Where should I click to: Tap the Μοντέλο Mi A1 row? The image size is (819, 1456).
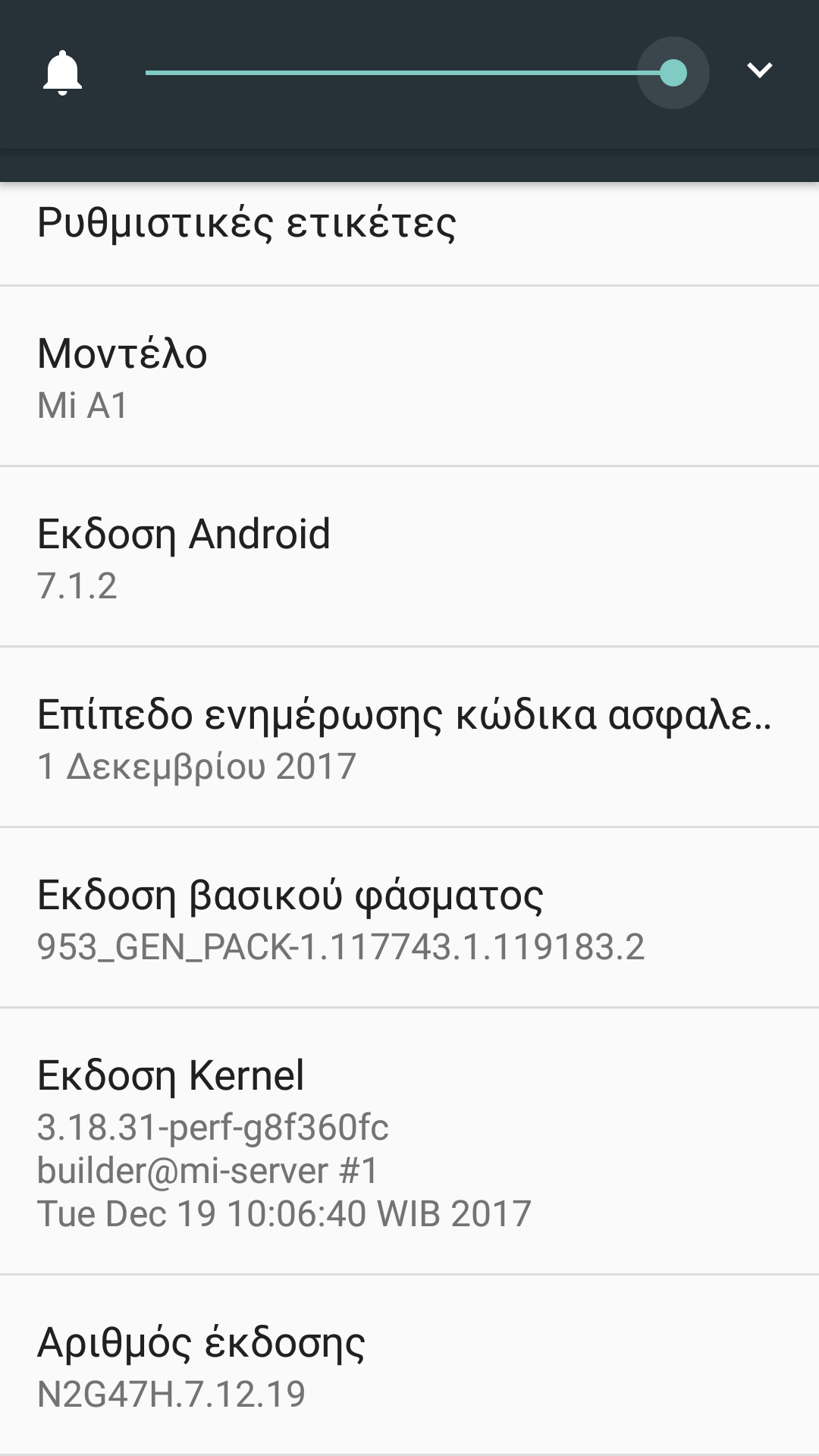[x=409, y=377]
